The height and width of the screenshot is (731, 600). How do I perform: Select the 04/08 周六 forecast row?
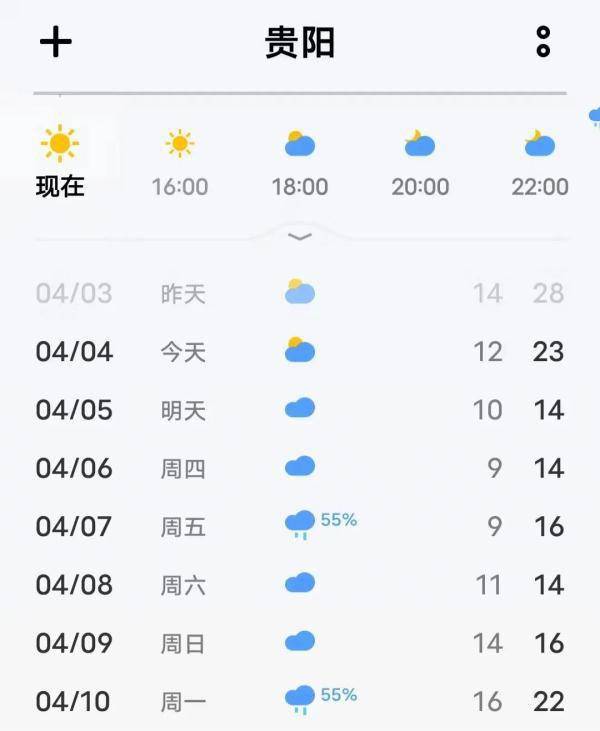coord(300,584)
